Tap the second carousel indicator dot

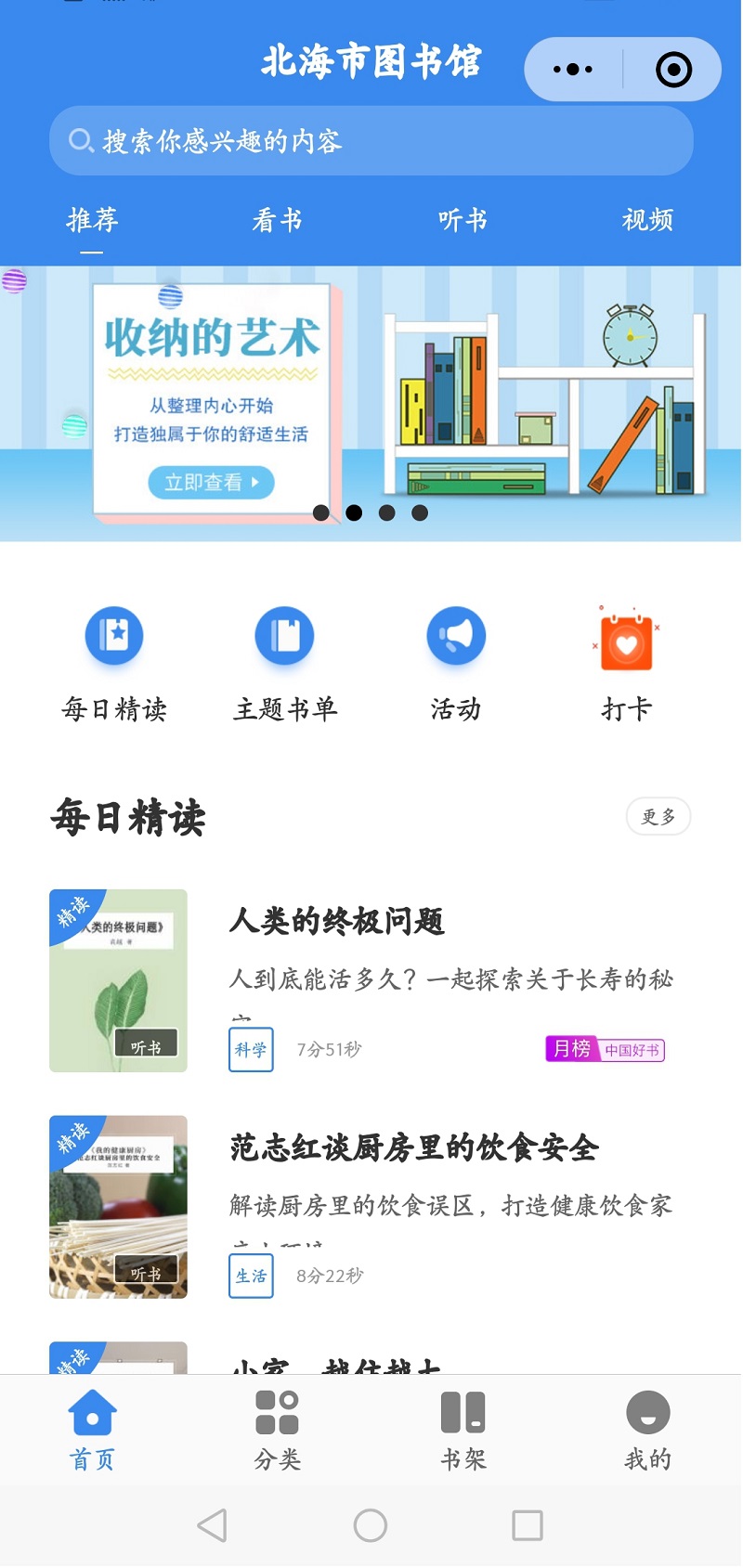355,512
